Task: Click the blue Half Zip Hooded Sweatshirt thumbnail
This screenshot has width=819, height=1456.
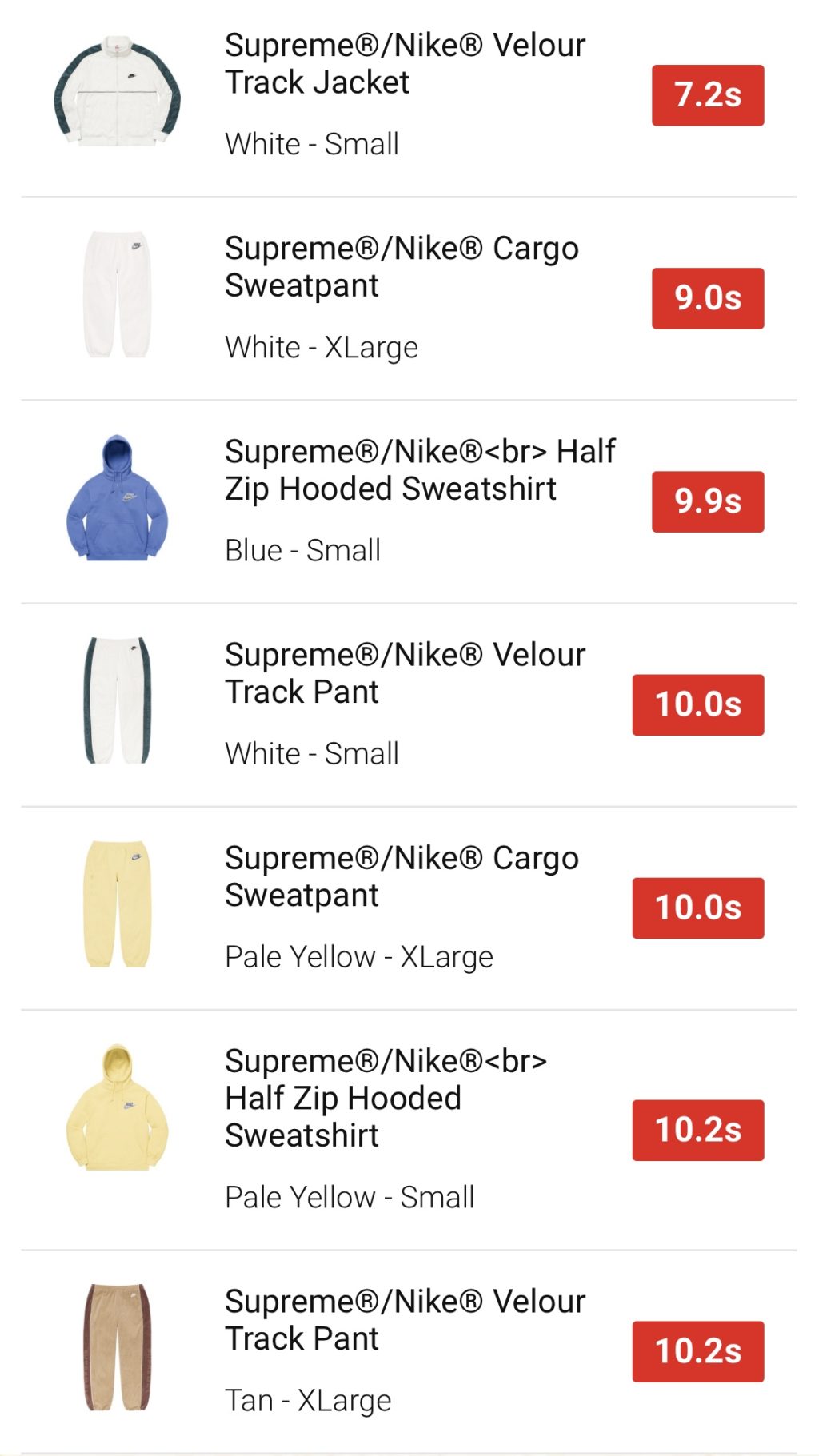Action: click(120, 497)
